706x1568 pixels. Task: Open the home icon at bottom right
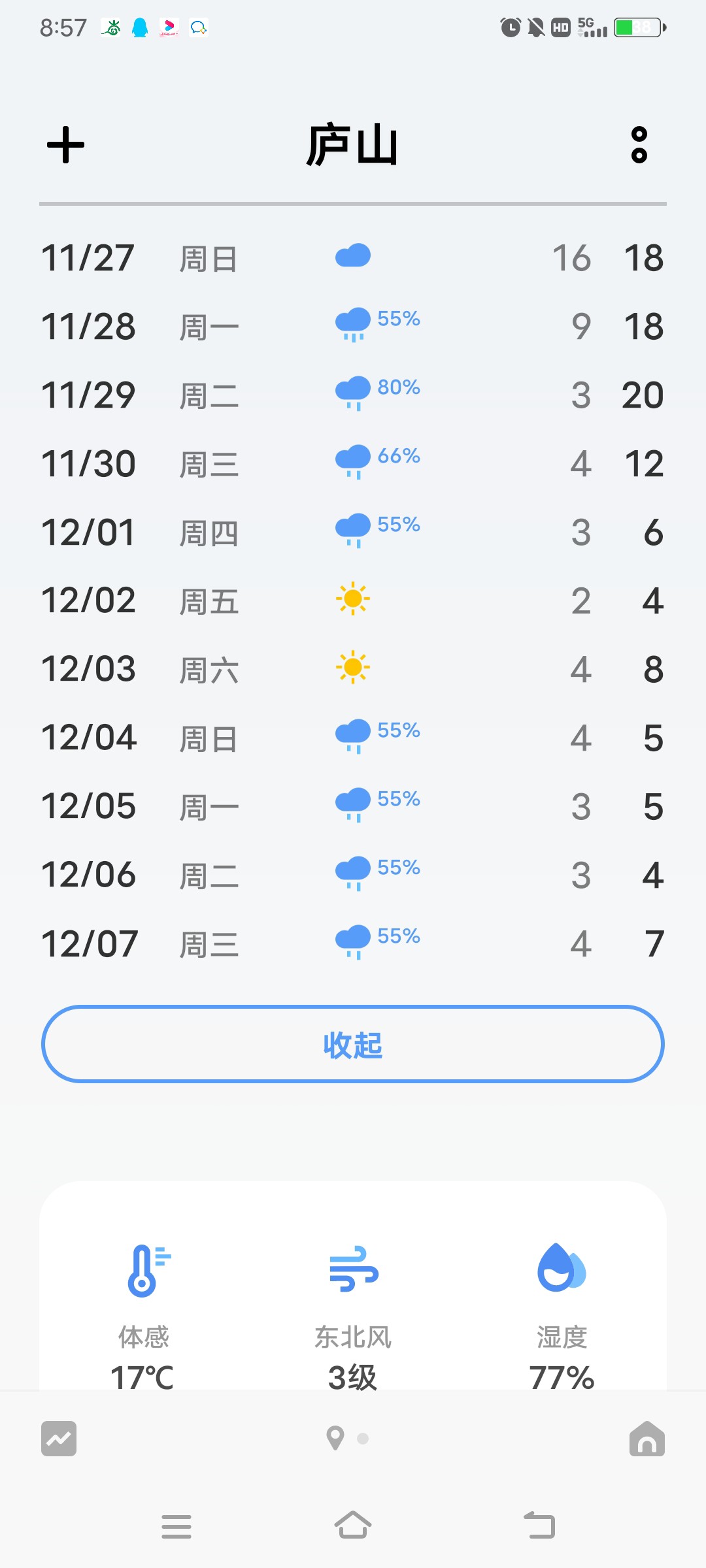[x=647, y=1439]
